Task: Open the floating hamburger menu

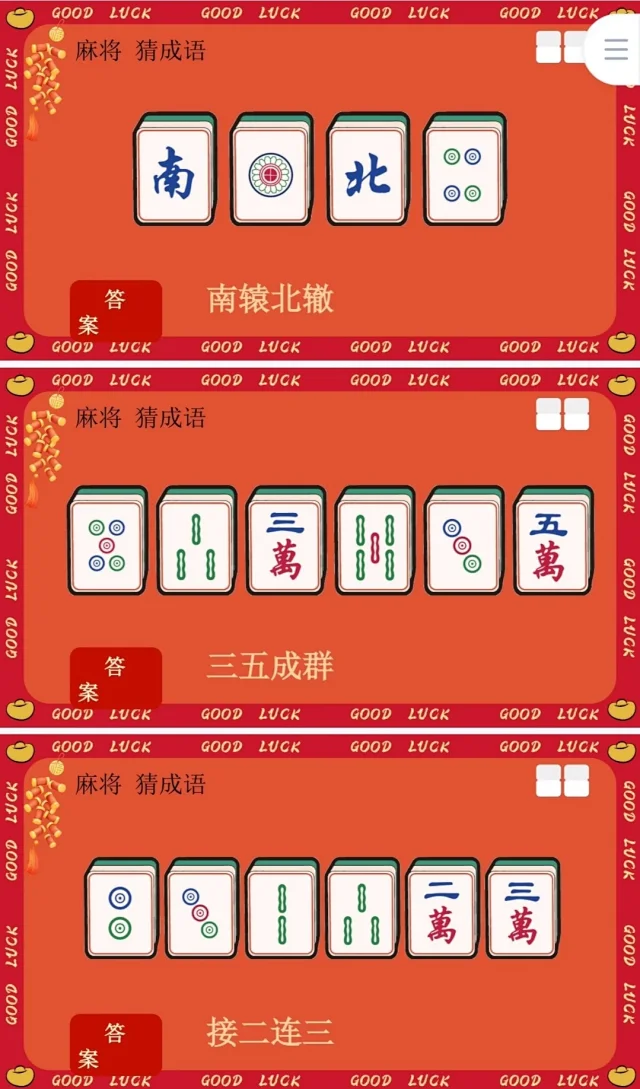Action: 616,51
